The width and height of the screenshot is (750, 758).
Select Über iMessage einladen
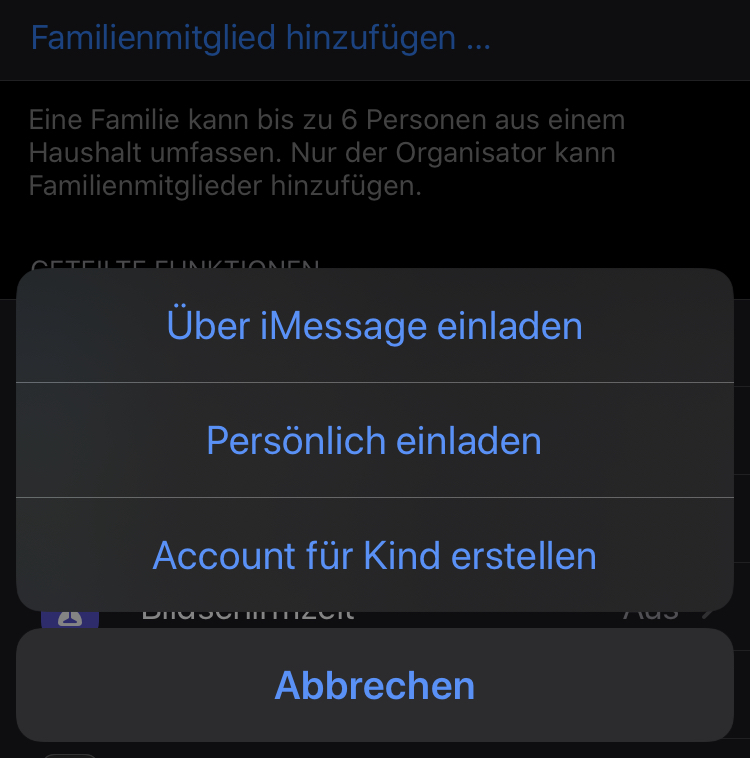374,326
